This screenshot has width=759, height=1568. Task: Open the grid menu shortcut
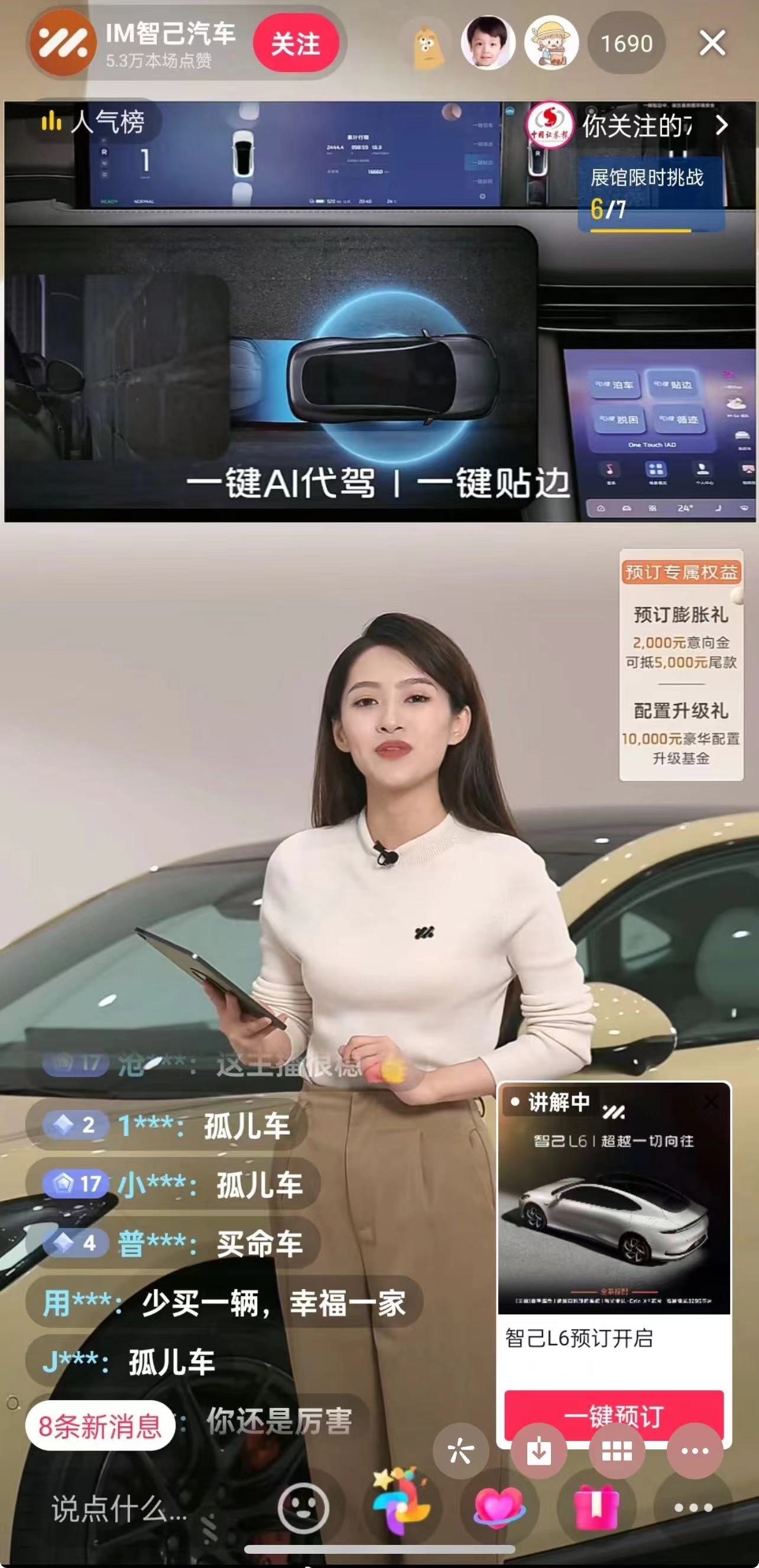coord(617,1452)
